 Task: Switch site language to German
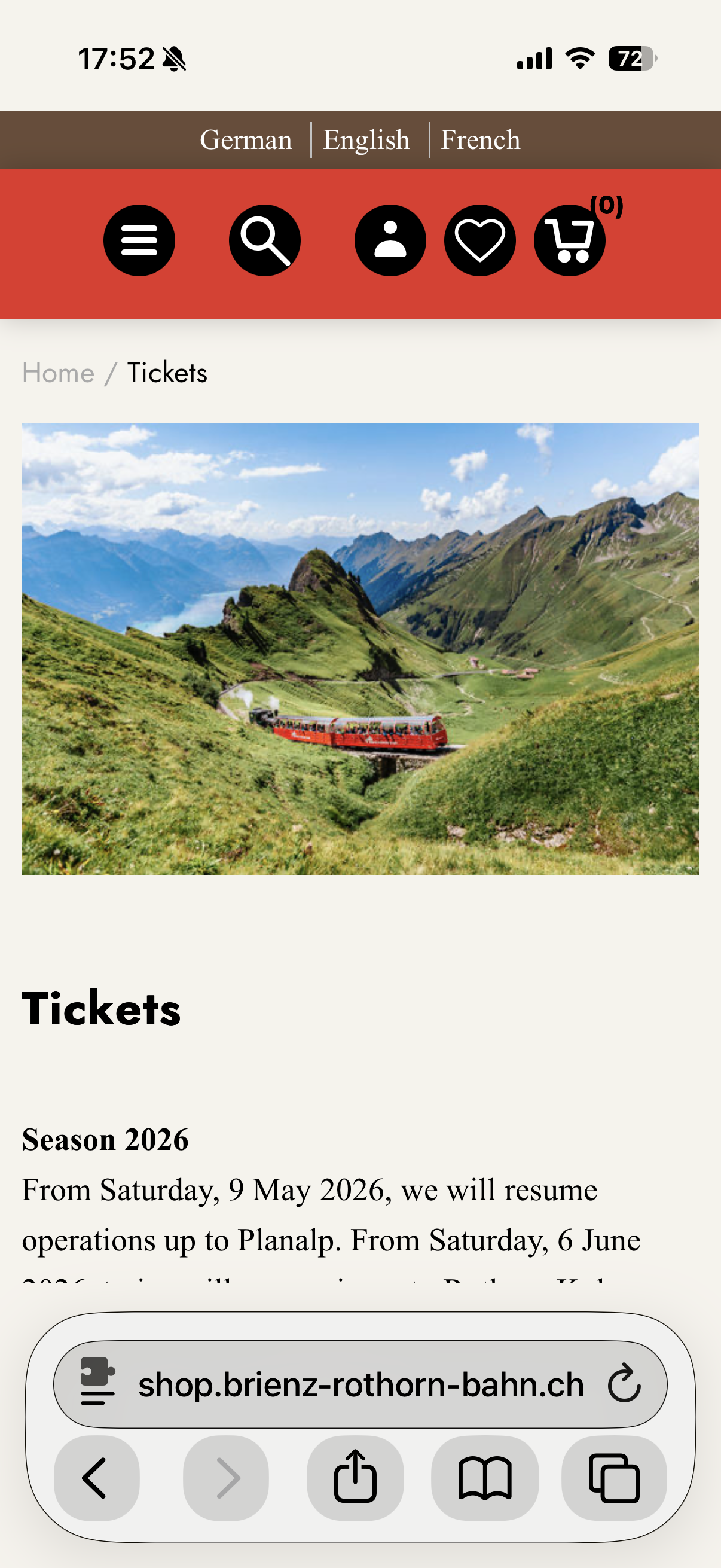[246, 140]
